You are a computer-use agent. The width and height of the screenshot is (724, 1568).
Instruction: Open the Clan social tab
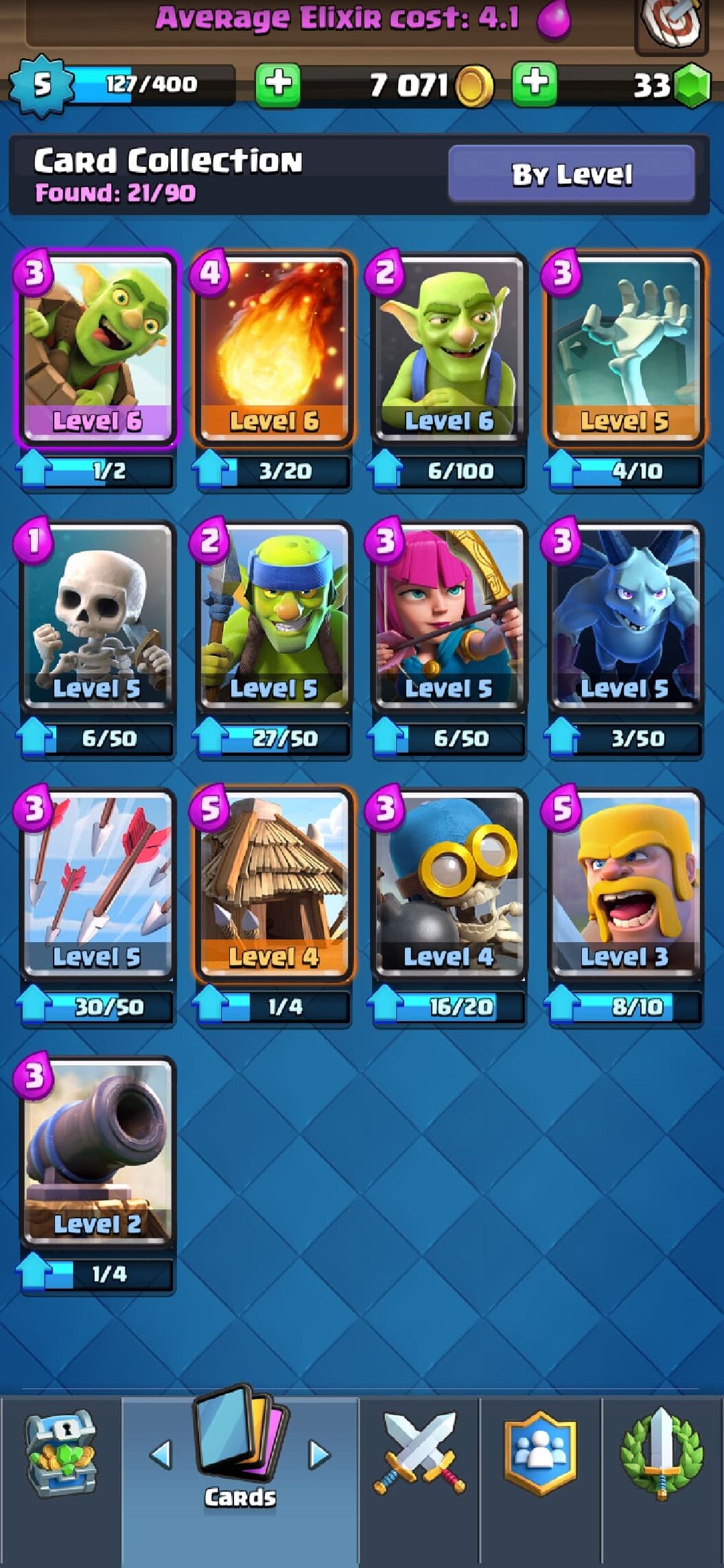tap(540, 1453)
